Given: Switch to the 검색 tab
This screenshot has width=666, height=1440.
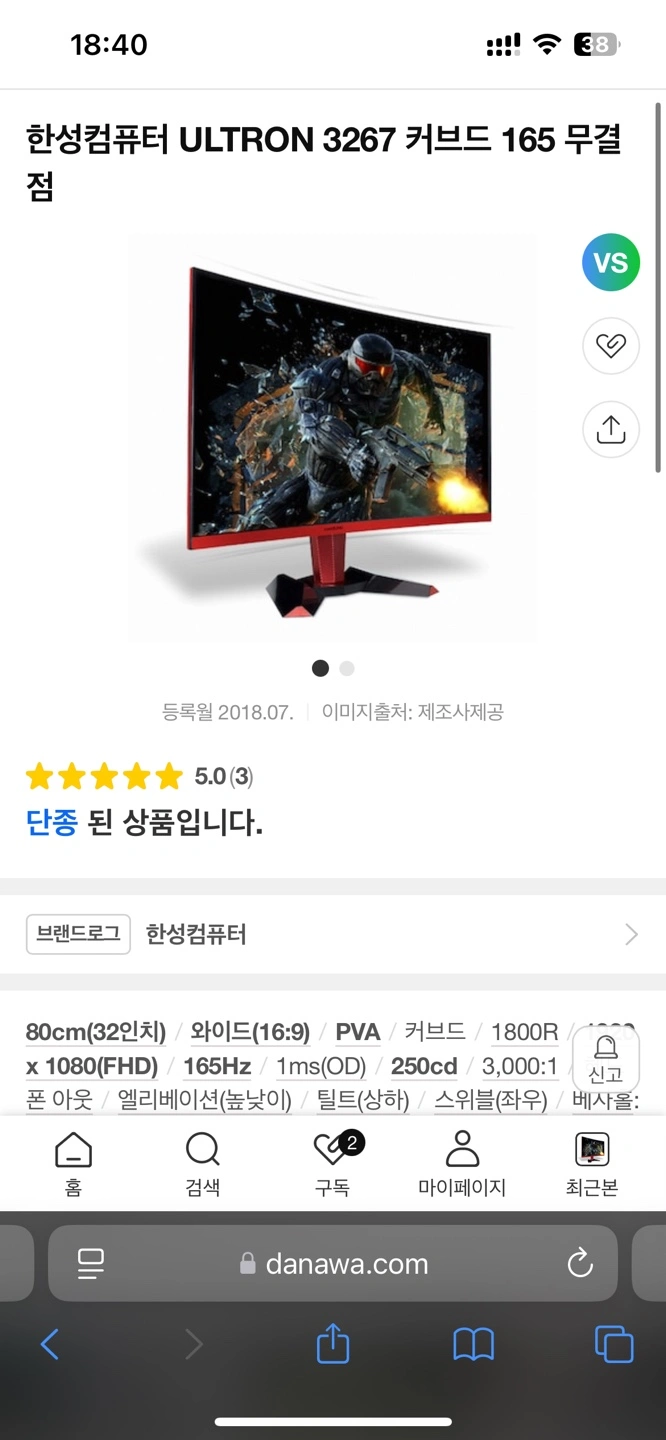Looking at the screenshot, I should pos(202,1164).
